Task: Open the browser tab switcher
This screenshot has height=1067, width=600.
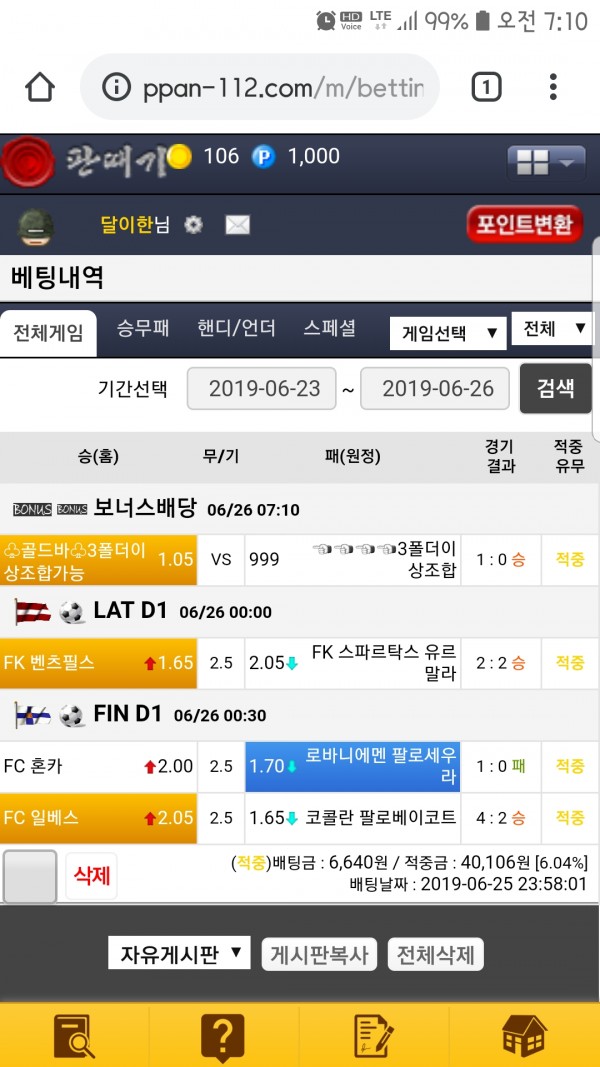Action: (486, 88)
